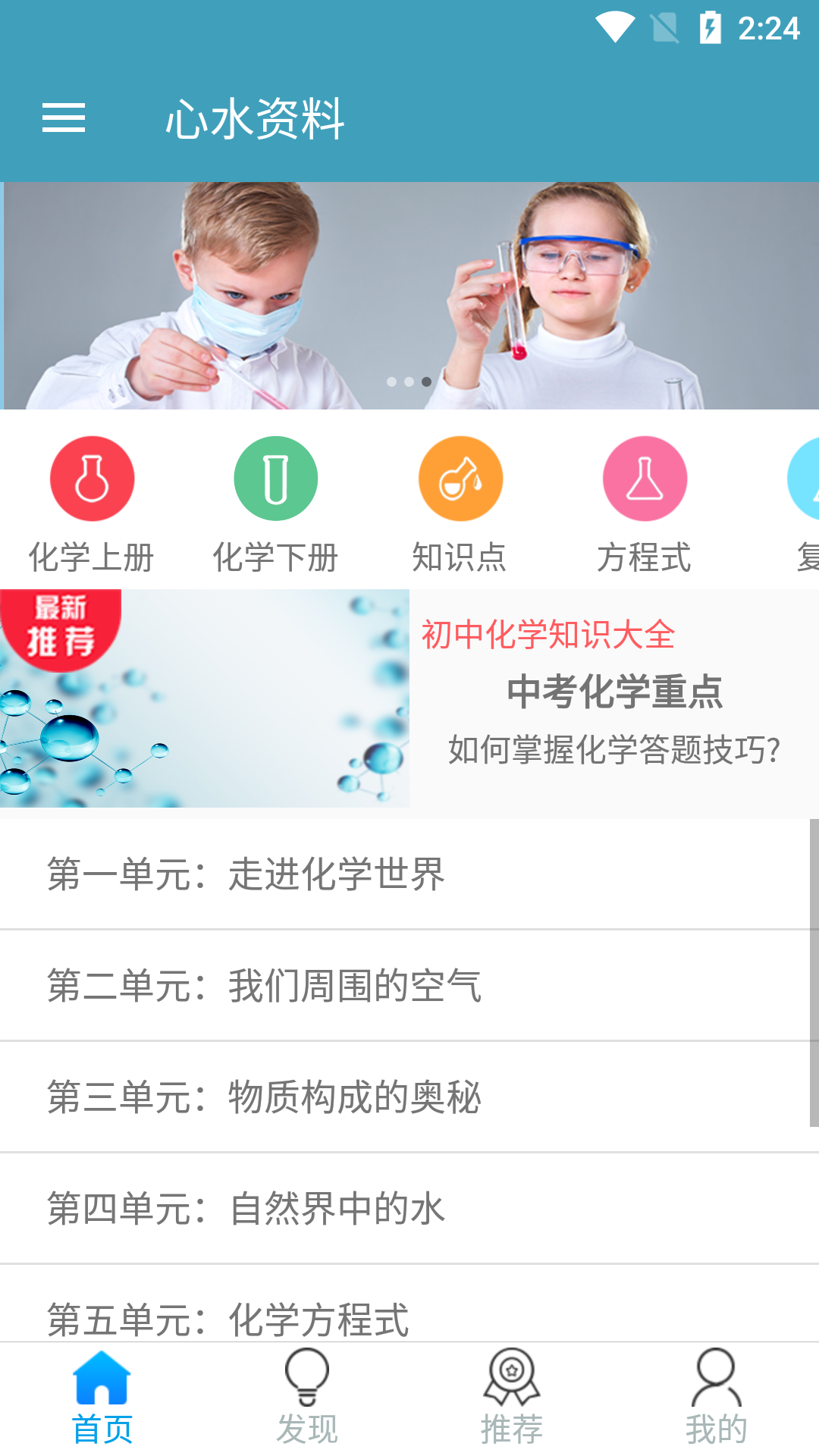Switch to the 发现 tab
This screenshot has width=819, height=1456.
point(307,1398)
